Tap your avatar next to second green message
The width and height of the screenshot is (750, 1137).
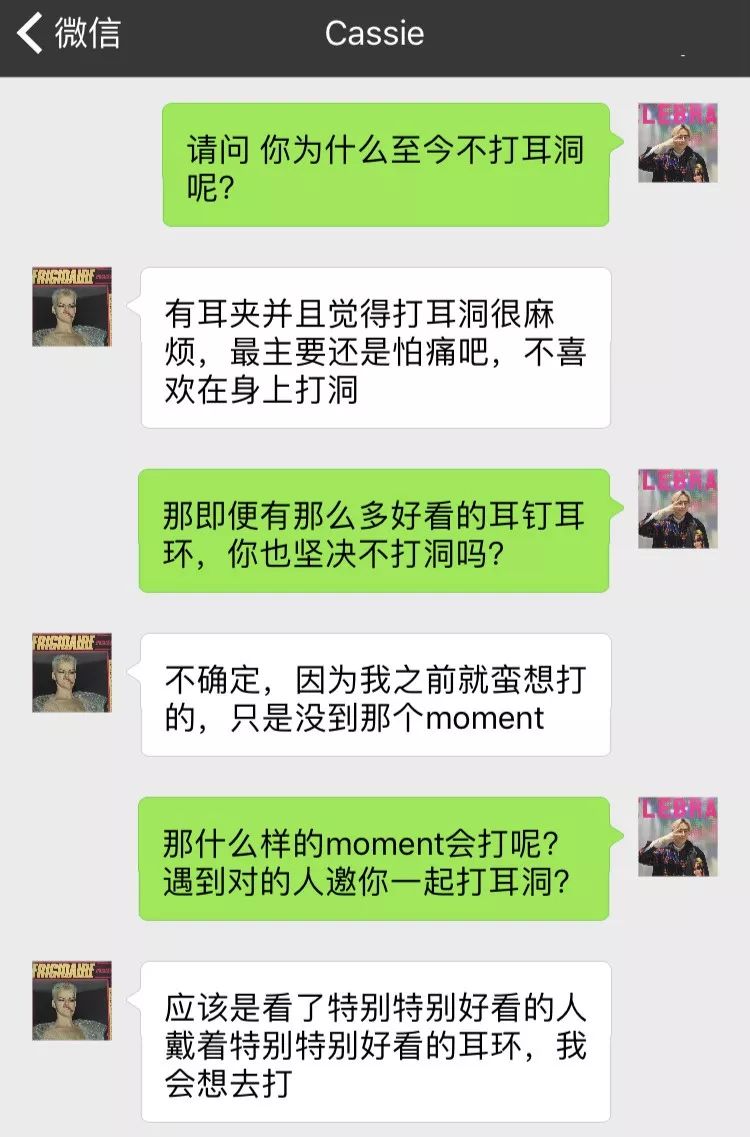678,510
